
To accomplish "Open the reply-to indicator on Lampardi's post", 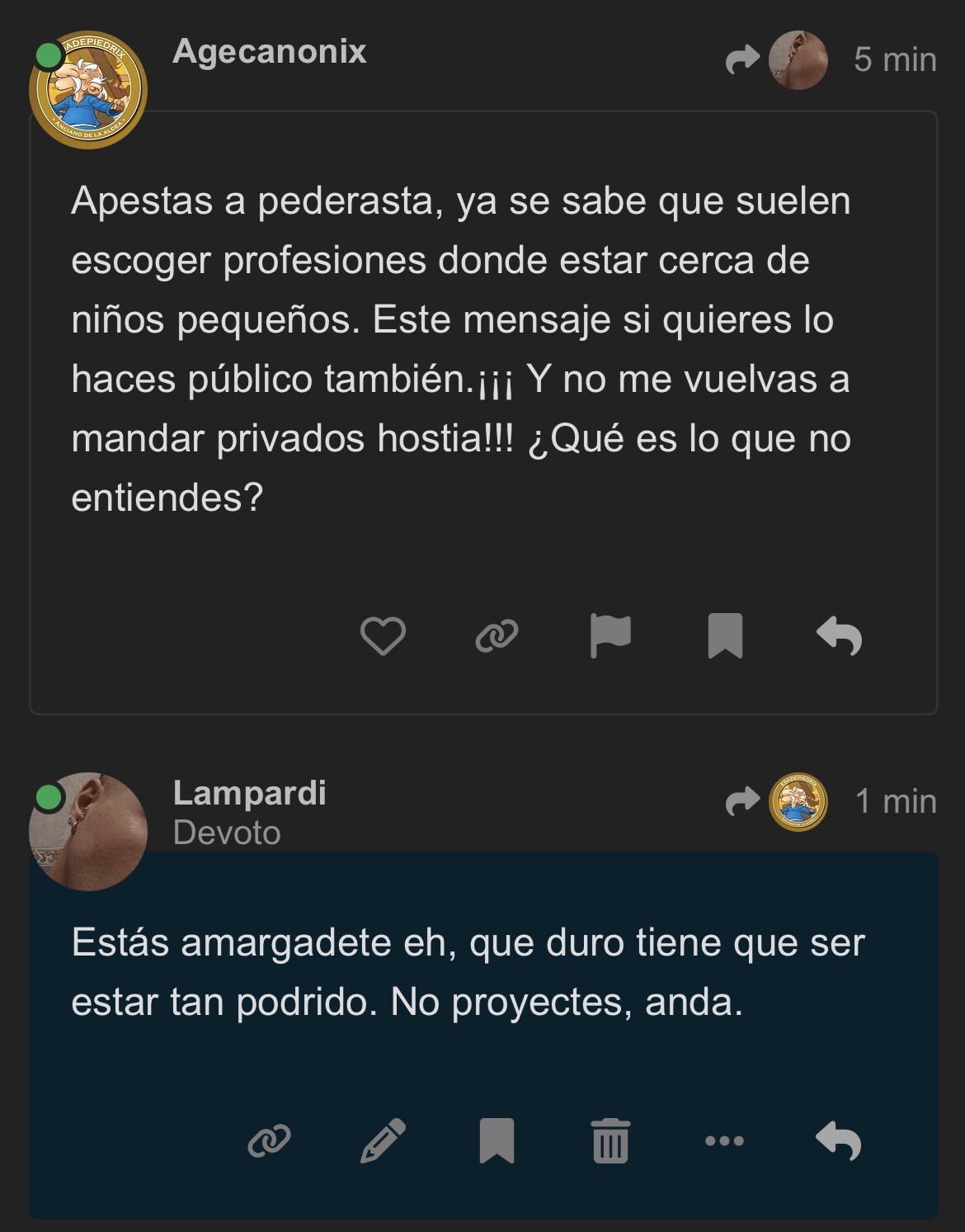I will tap(777, 801).
